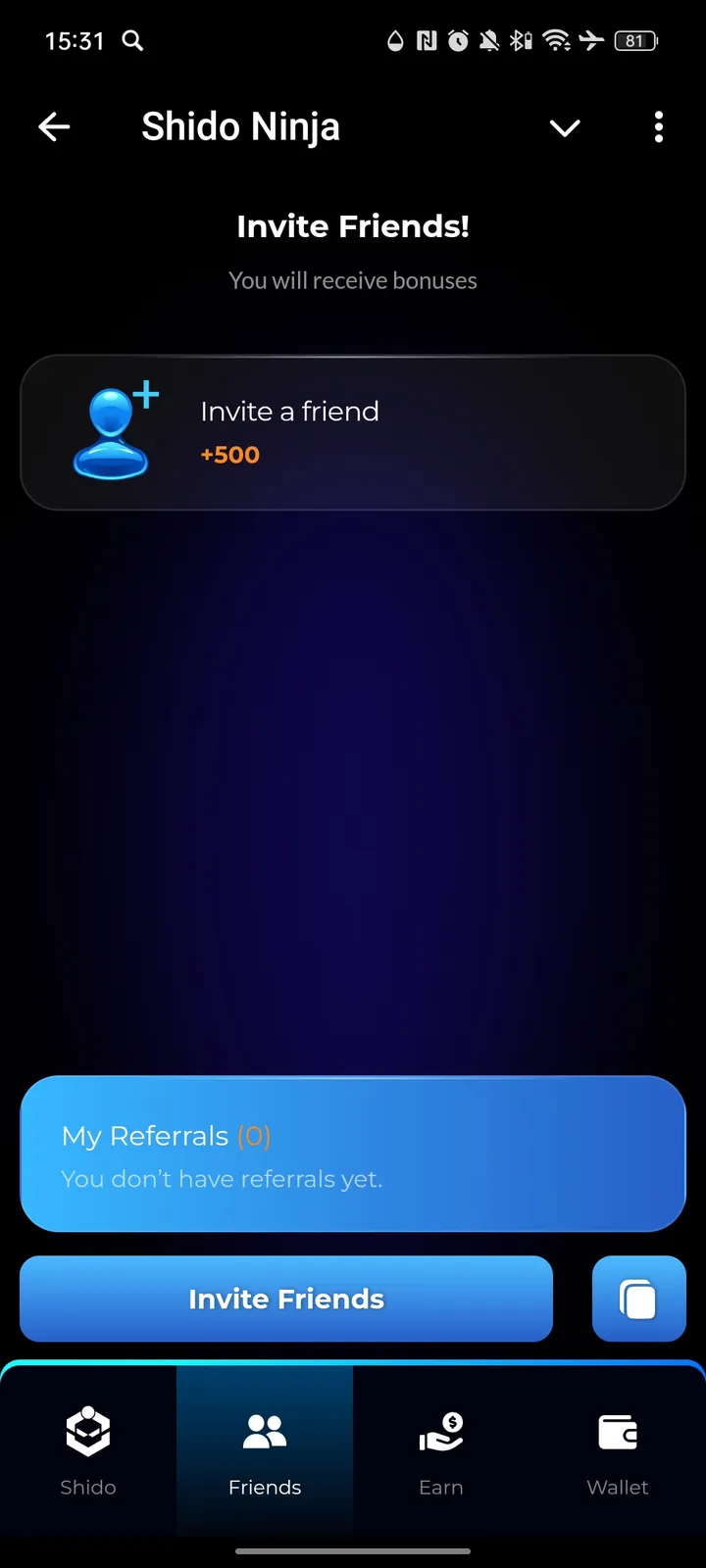Tap the Invite a friend +500 card
This screenshot has height=1568, width=706.
click(353, 431)
